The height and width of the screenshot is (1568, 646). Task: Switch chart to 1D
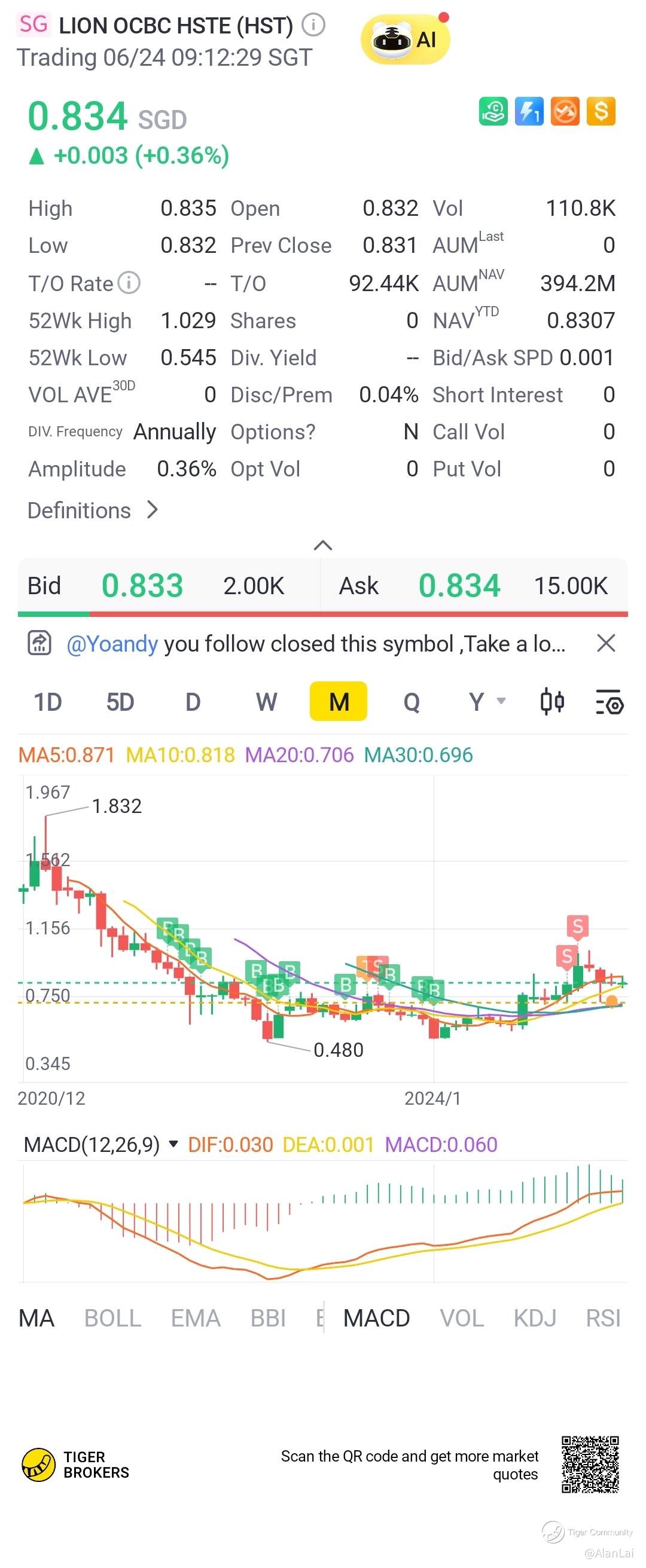tap(47, 702)
